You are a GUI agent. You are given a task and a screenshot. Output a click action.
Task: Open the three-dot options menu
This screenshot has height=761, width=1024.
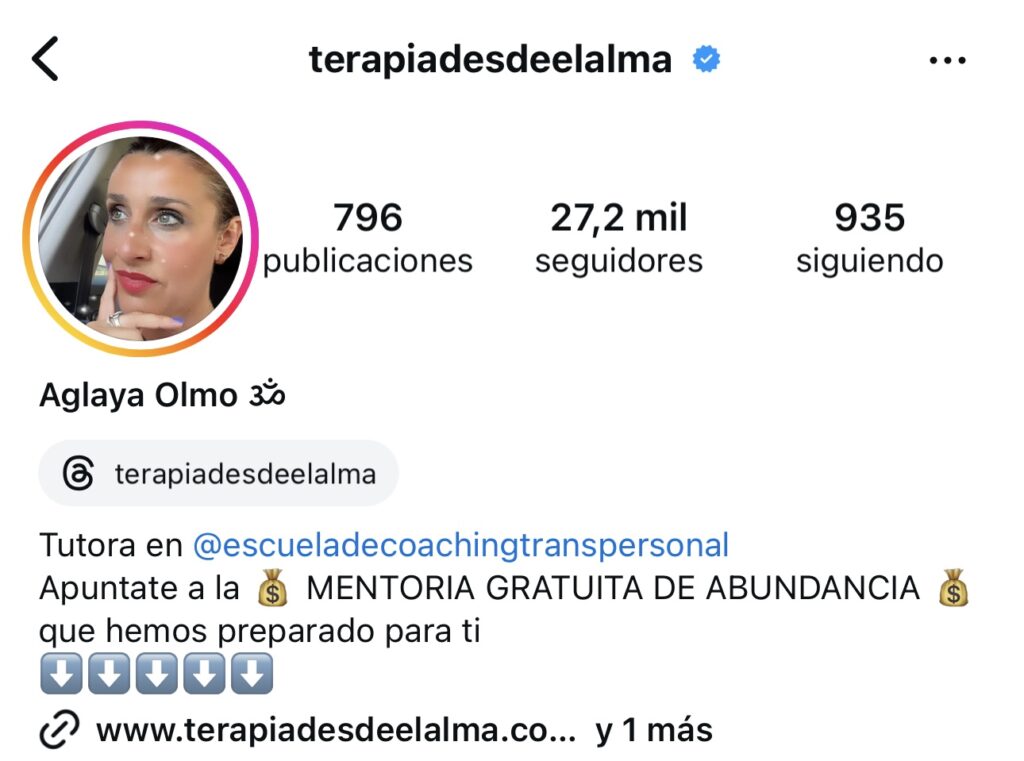coord(946,61)
